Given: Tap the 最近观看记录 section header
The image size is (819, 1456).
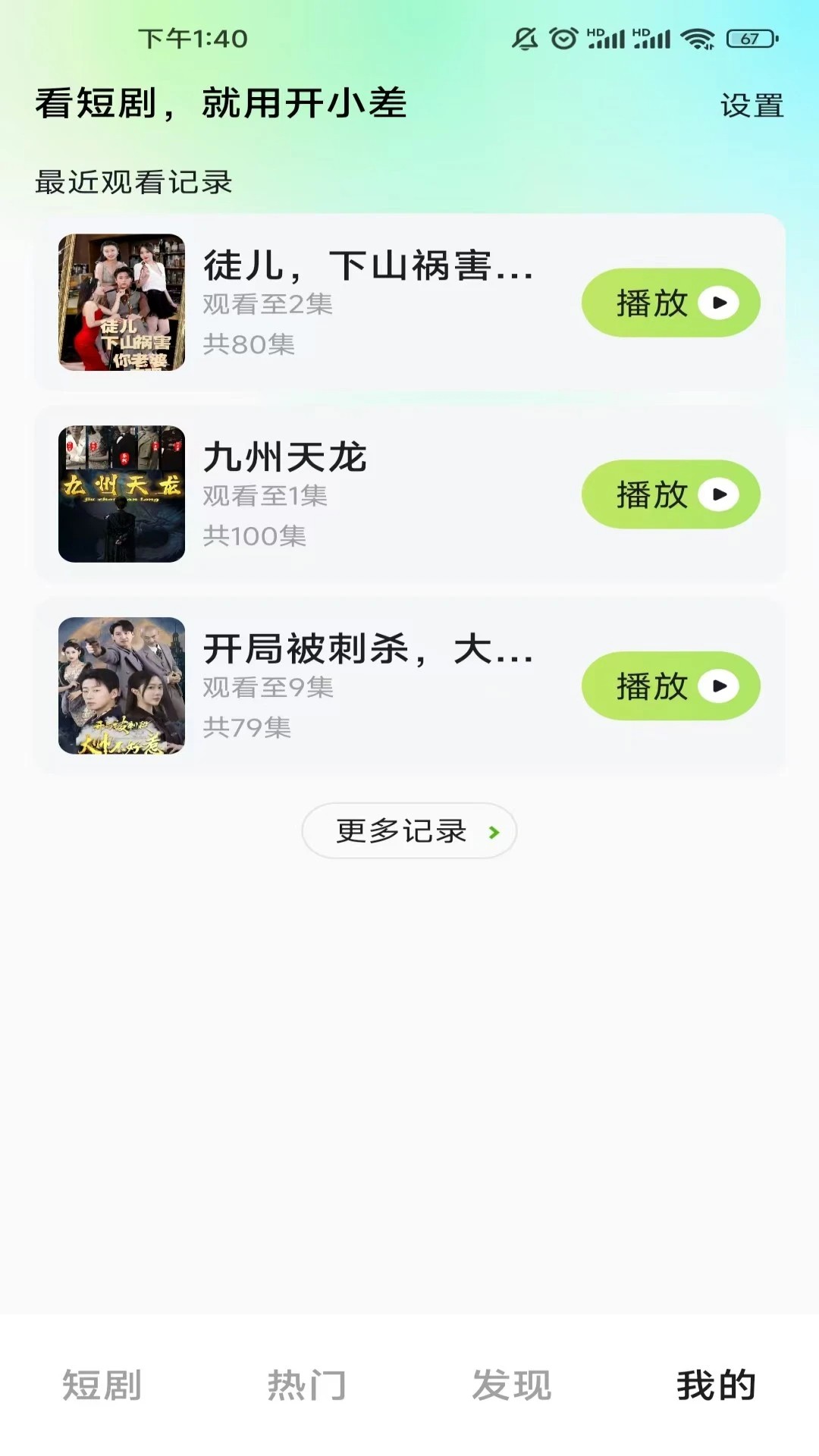Looking at the screenshot, I should [133, 182].
